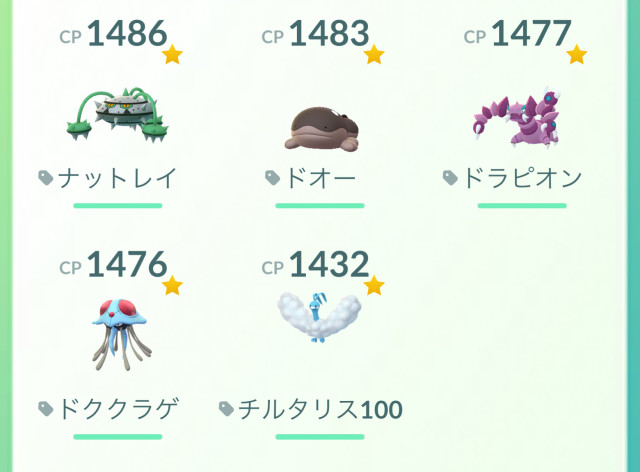Select ドオー with CP 1483

tap(320, 127)
